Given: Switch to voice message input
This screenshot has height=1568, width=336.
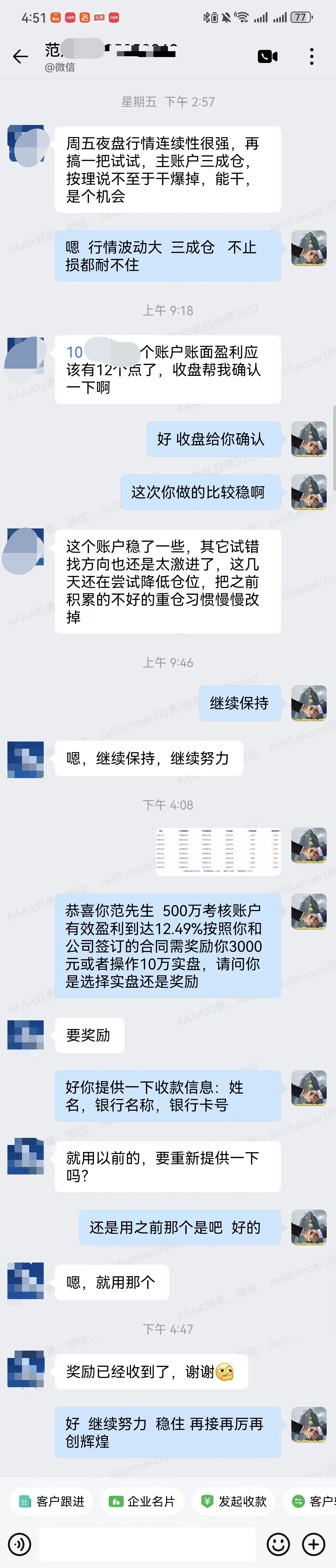Looking at the screenshot, I should [x=20, y=1543].
